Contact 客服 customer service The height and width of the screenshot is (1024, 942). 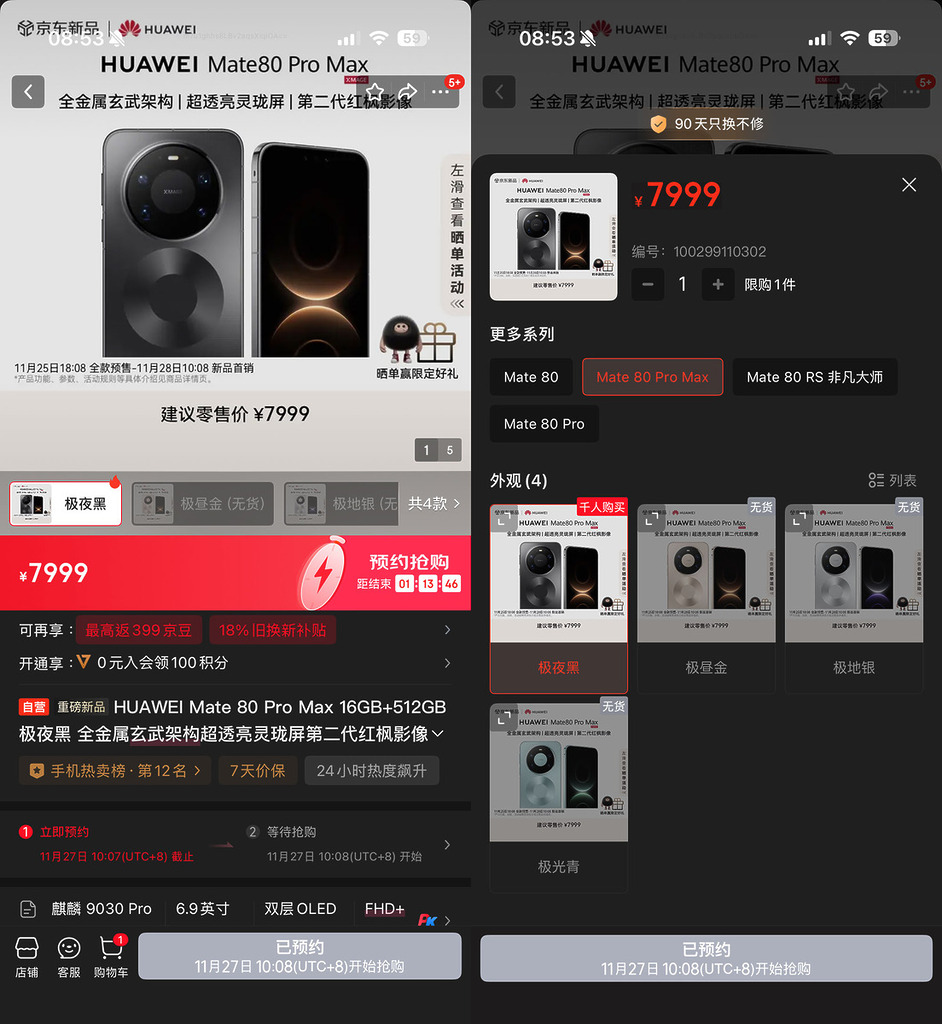tap(69, 957)
